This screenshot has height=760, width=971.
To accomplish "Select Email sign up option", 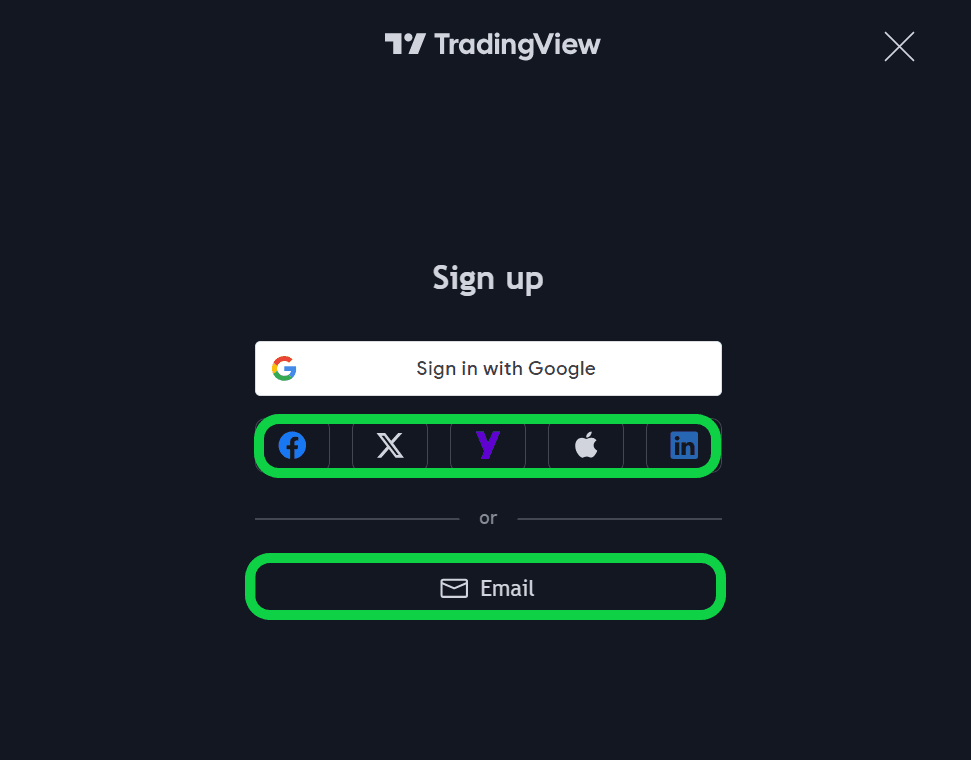I will [x=488, y=588].
